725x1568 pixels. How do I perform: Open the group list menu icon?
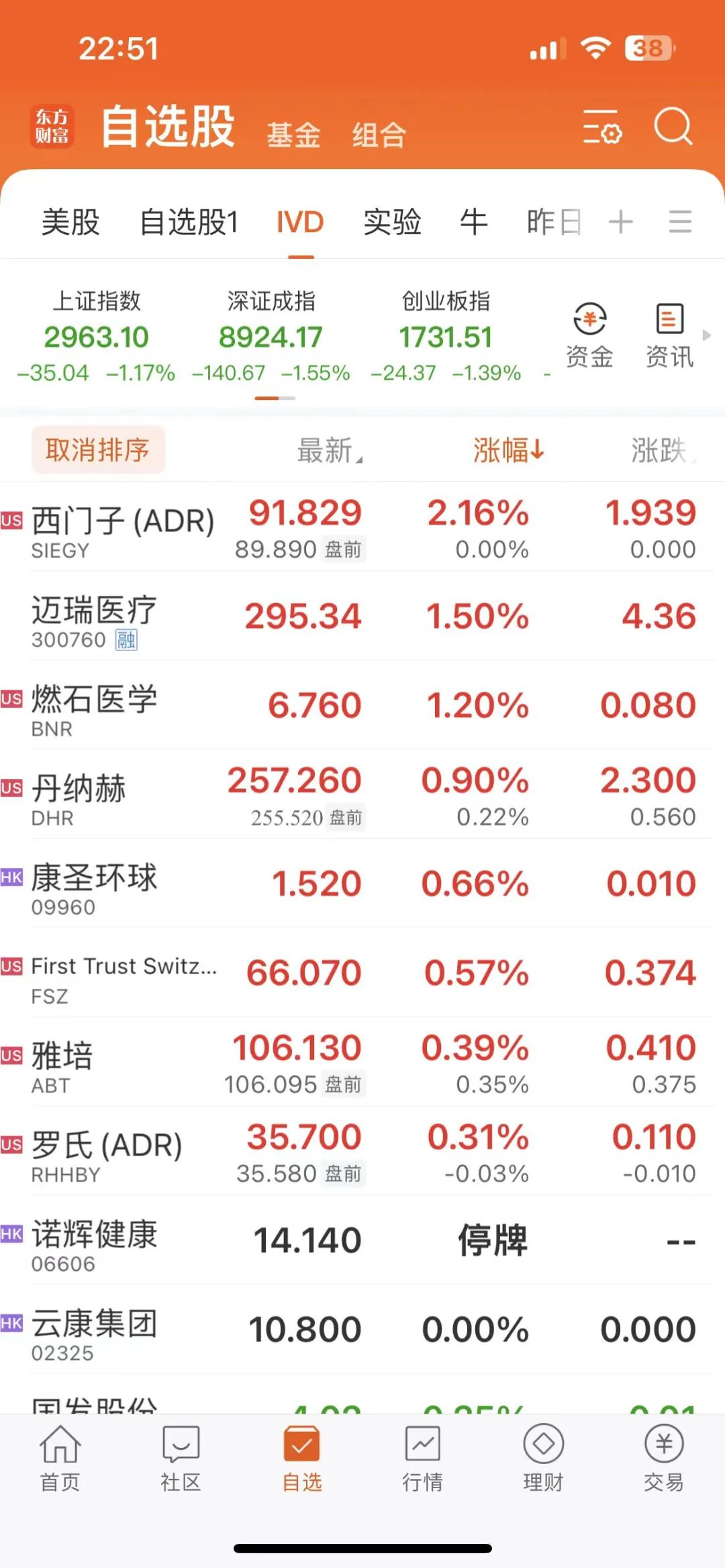[680, 221]
